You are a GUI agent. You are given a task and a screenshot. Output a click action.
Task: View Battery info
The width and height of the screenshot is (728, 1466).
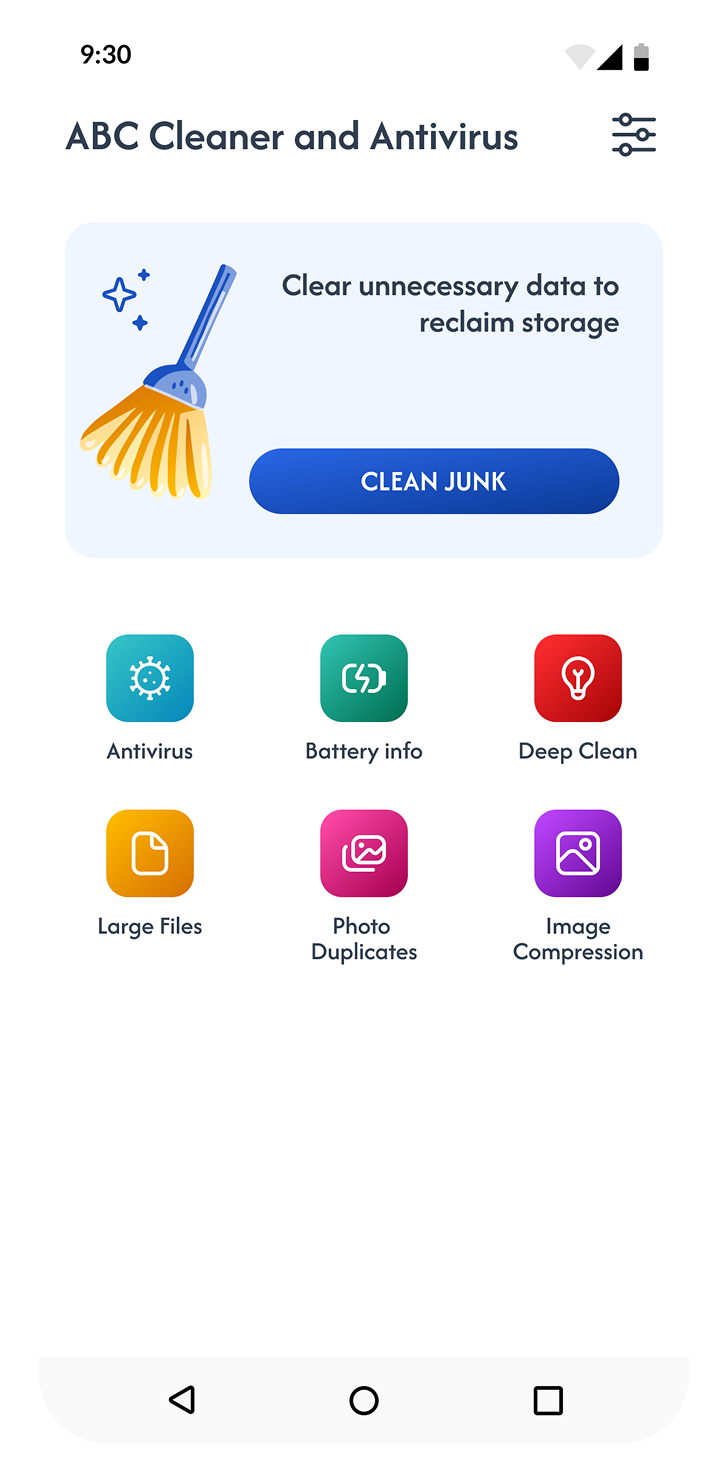(364, 678)
